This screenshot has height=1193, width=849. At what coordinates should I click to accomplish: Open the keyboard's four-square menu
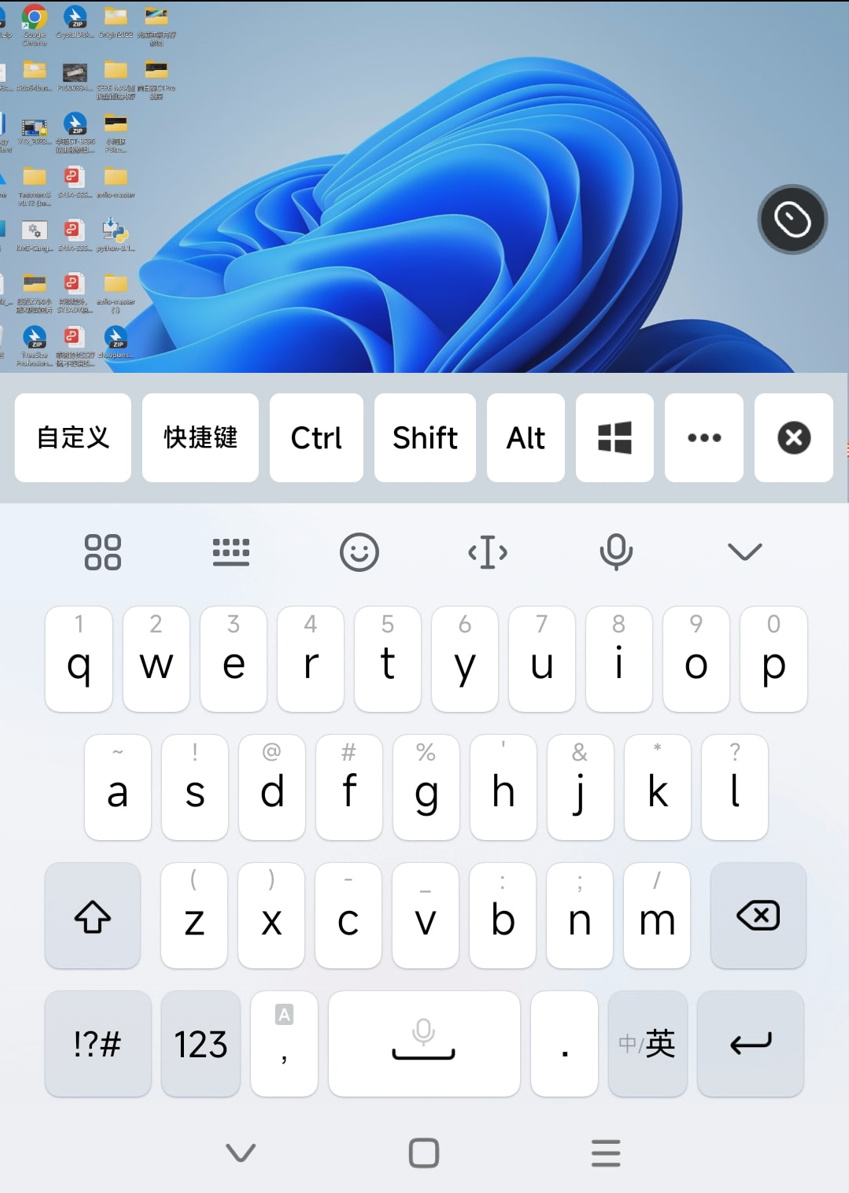tap(103, 552)
